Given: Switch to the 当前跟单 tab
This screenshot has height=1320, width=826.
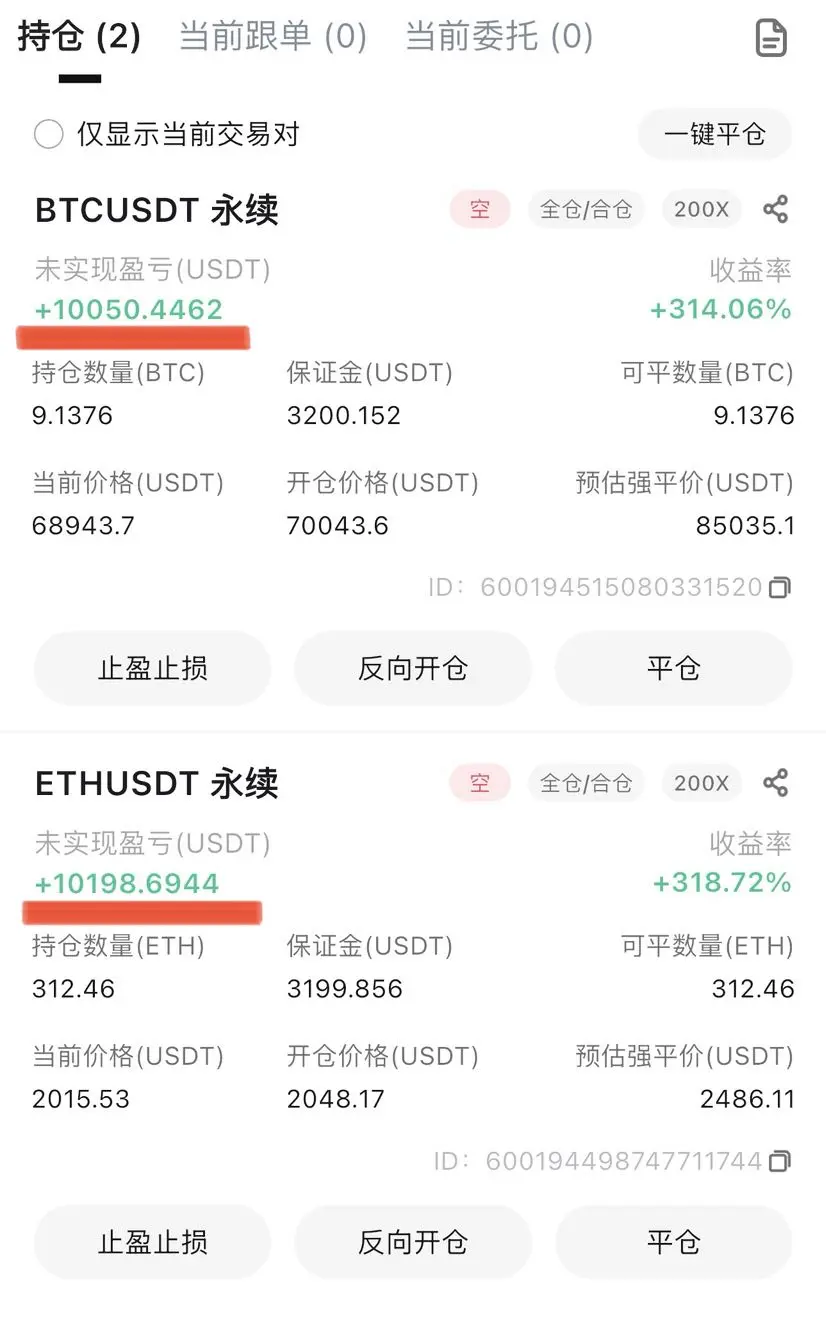Looking at the screenshot, I should [x=272, y=37].
